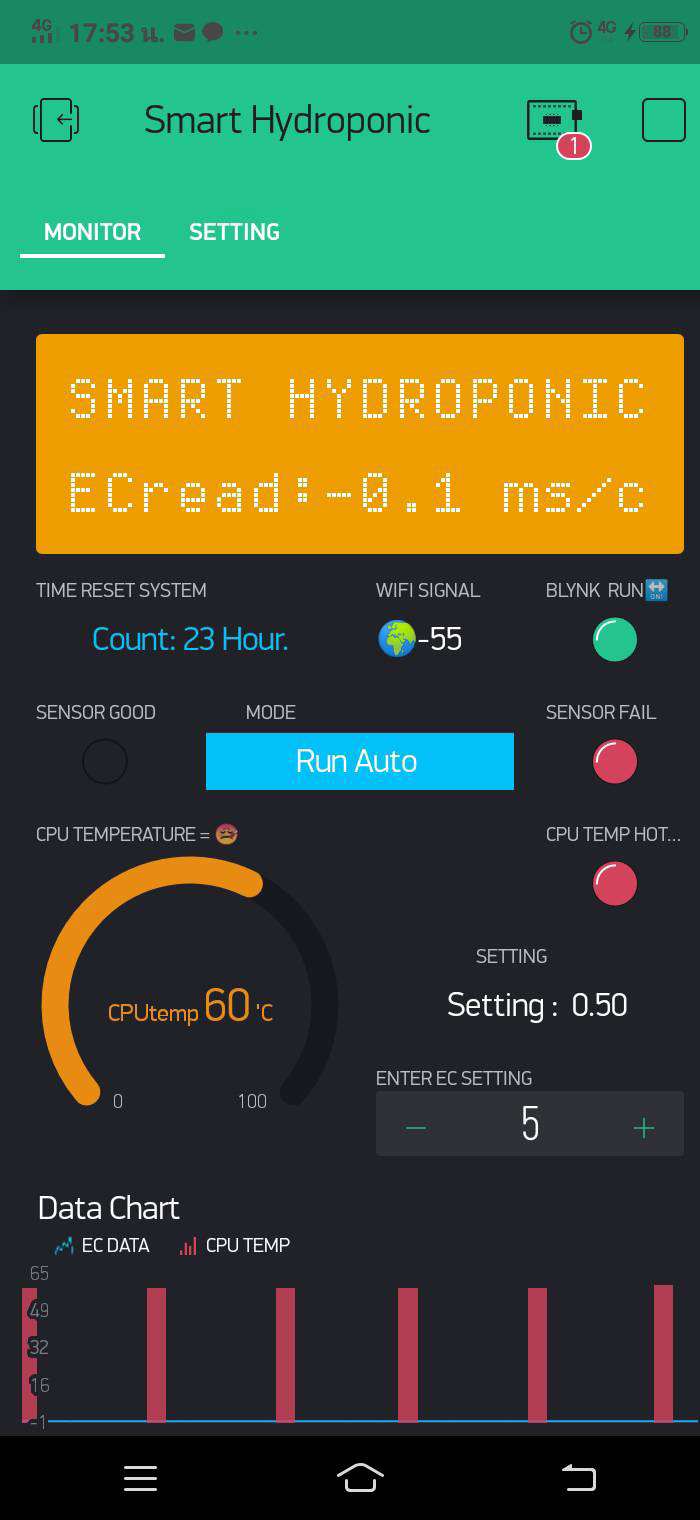700x1520 pixels.
Task: Open the device status icon with badge
Action: (x=558, y=127)
